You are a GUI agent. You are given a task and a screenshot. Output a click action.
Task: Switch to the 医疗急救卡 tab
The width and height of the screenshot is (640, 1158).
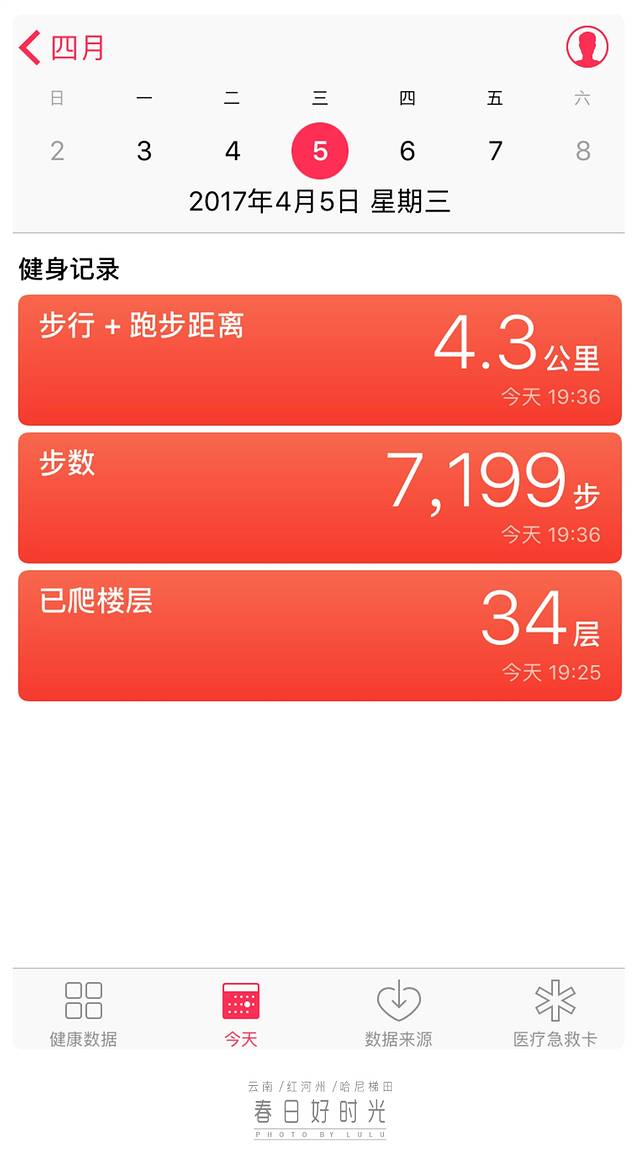coord(555,1012)
